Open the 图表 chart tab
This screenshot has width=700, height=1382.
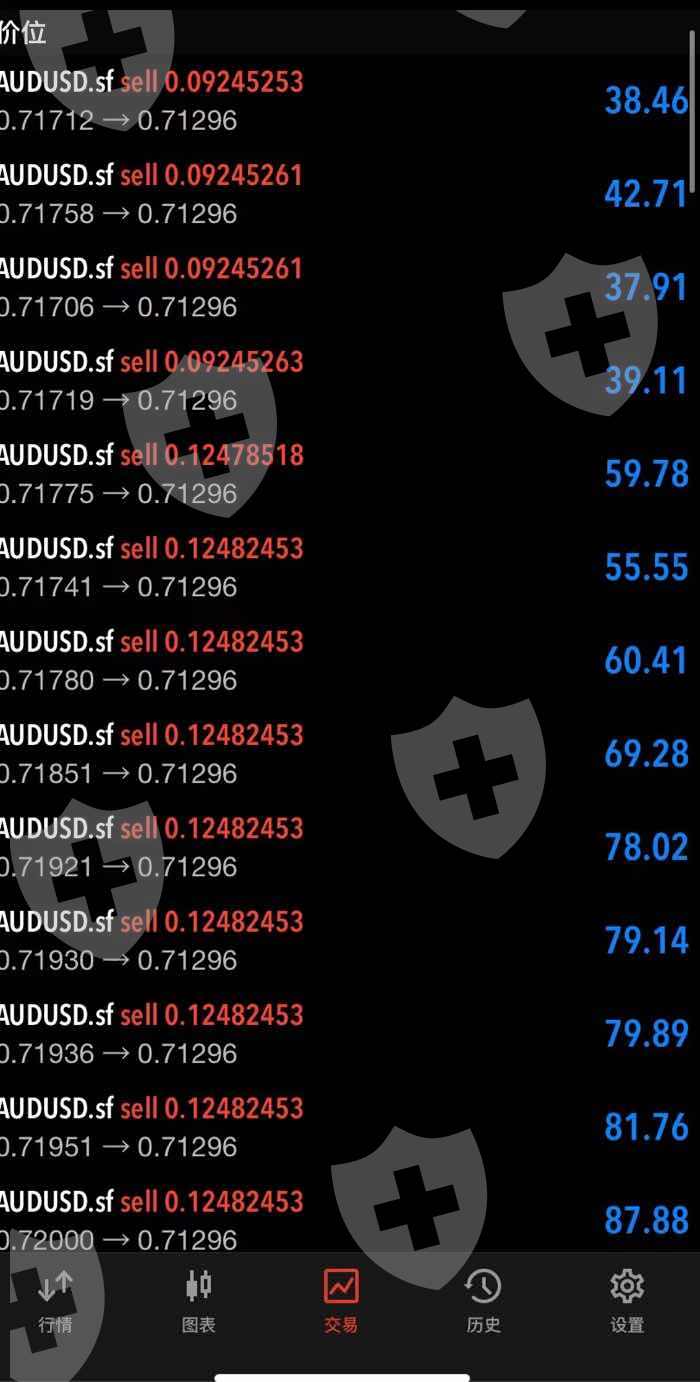tap(199, 1301)
